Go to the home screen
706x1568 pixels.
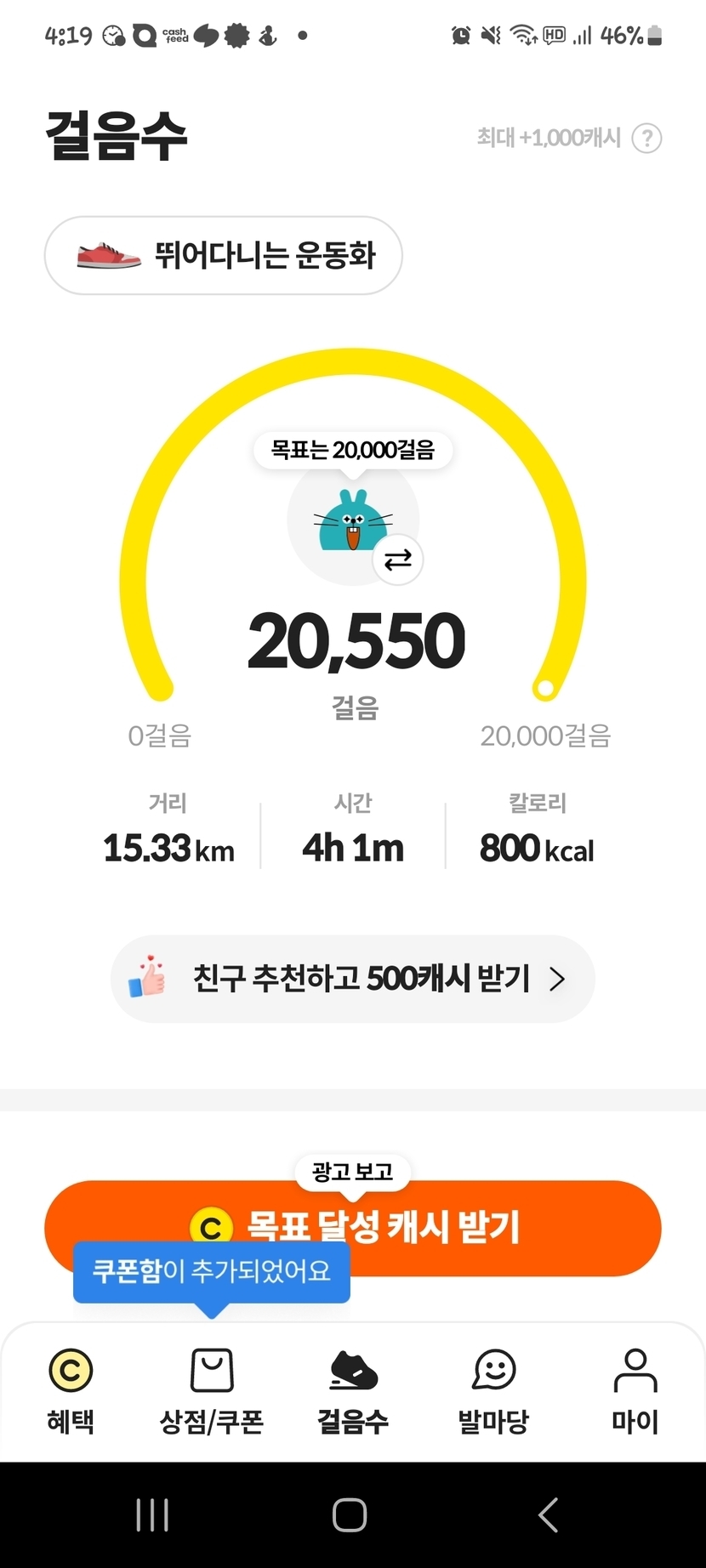pos(350,1514)
